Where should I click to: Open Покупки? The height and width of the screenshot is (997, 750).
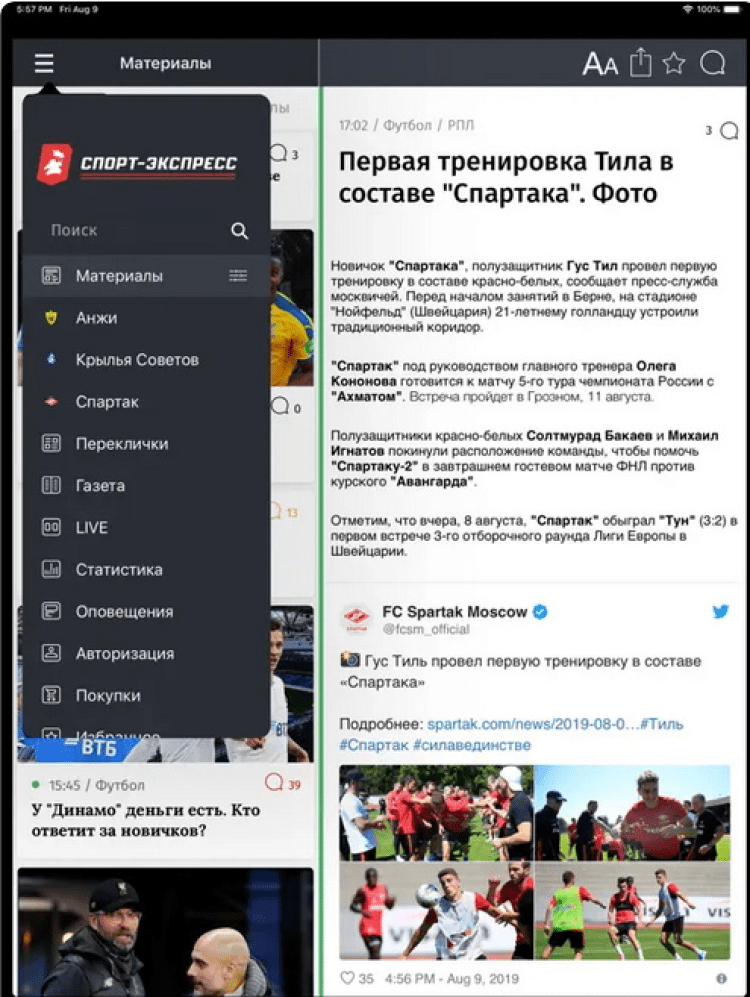[108, 696]
